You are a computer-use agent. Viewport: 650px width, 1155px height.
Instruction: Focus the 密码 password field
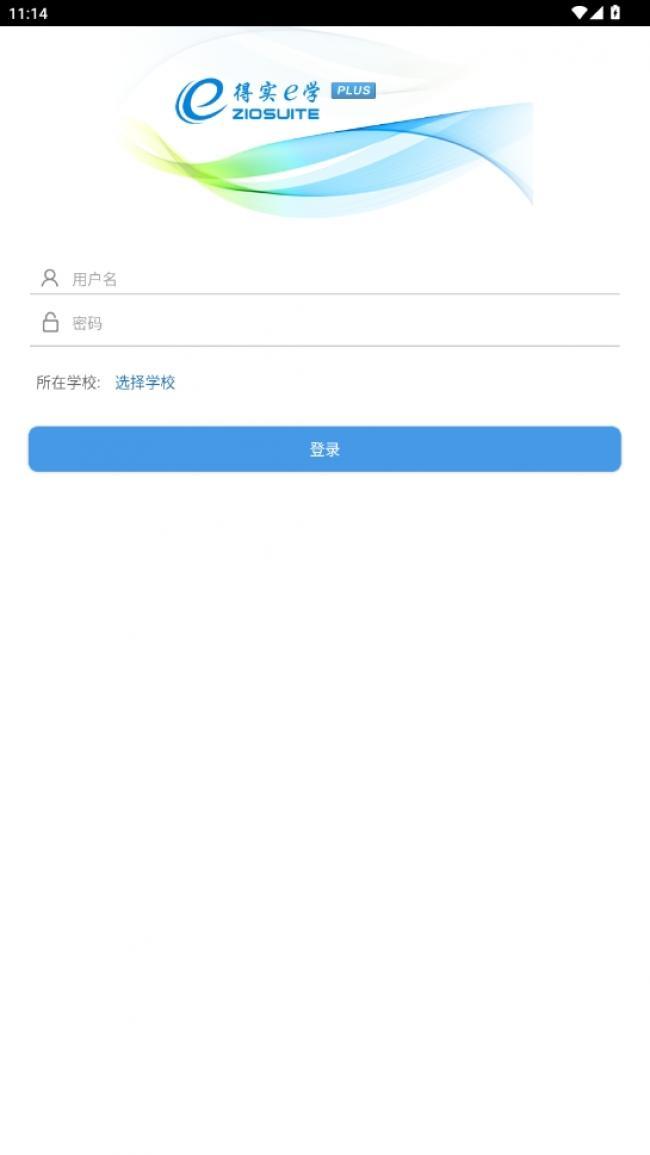pyautogui.click(x=324, y=323)
